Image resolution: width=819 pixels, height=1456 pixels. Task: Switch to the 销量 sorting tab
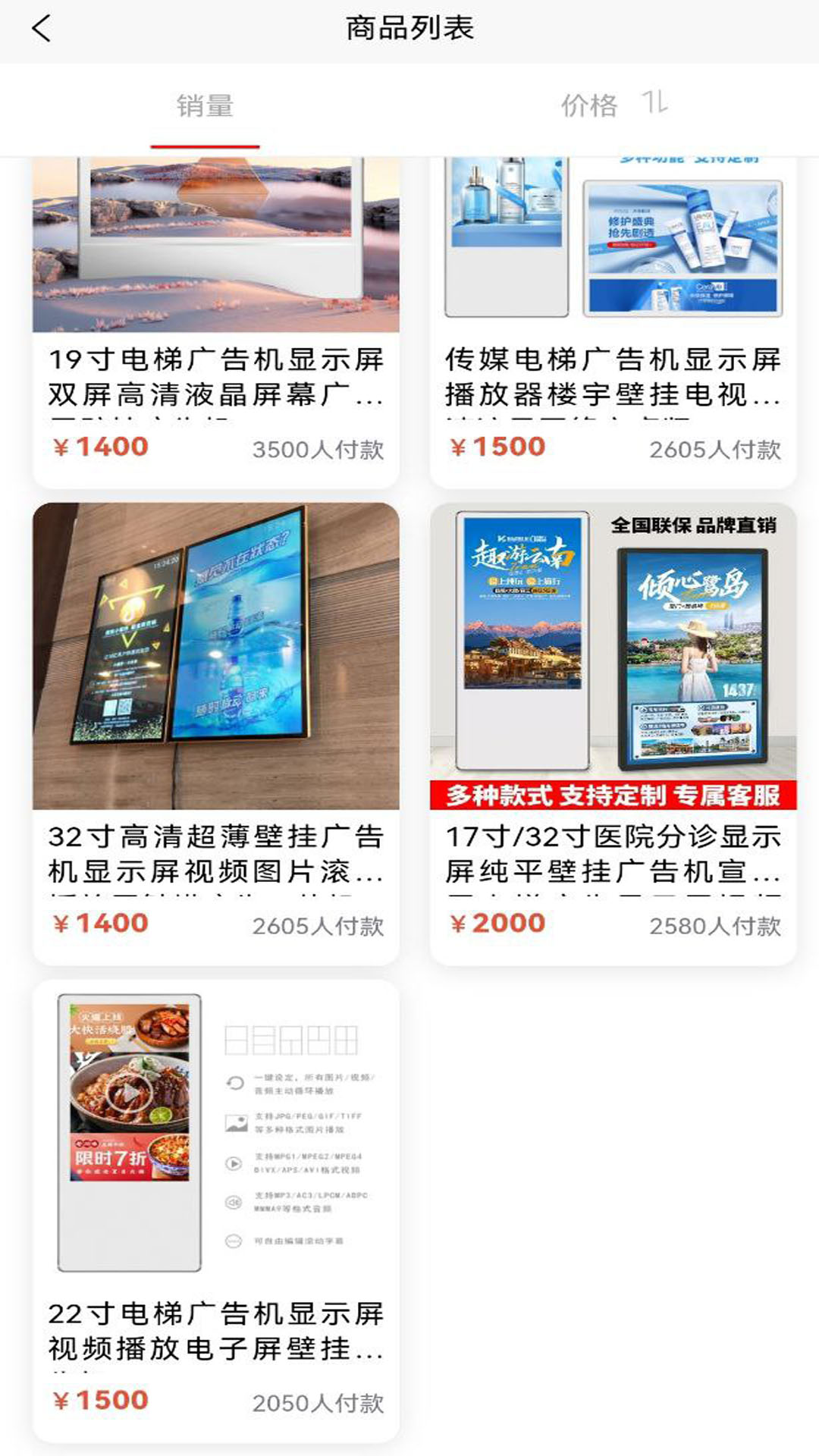pyautogui.click(x=205, y=106)
